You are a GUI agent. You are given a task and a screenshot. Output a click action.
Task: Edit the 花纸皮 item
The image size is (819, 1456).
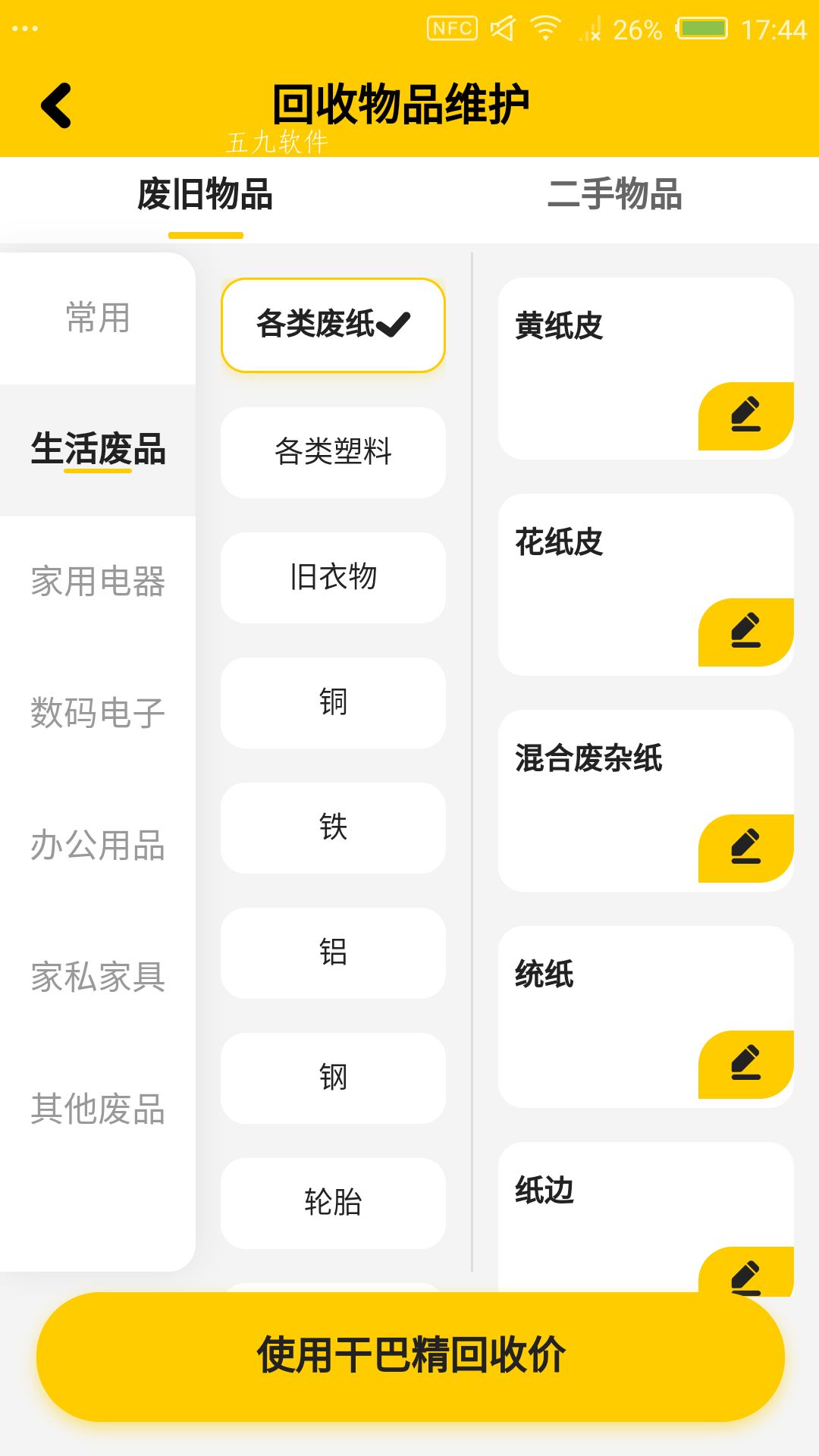pyautogui.click(x=746, y=632)
